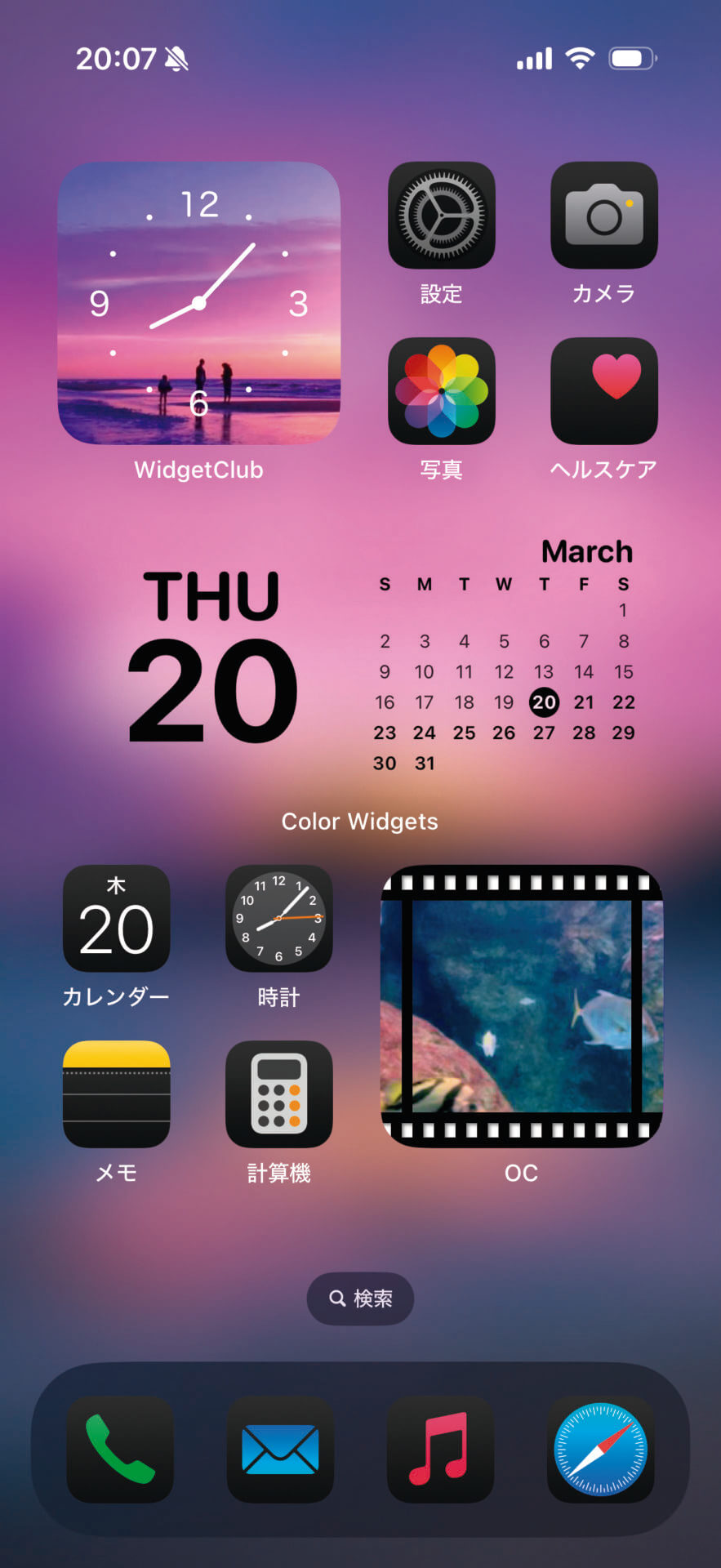The width and height of the screenshot is (721, 1568).
Task: Open the メモ notes app
Action: pos(115,1094)
